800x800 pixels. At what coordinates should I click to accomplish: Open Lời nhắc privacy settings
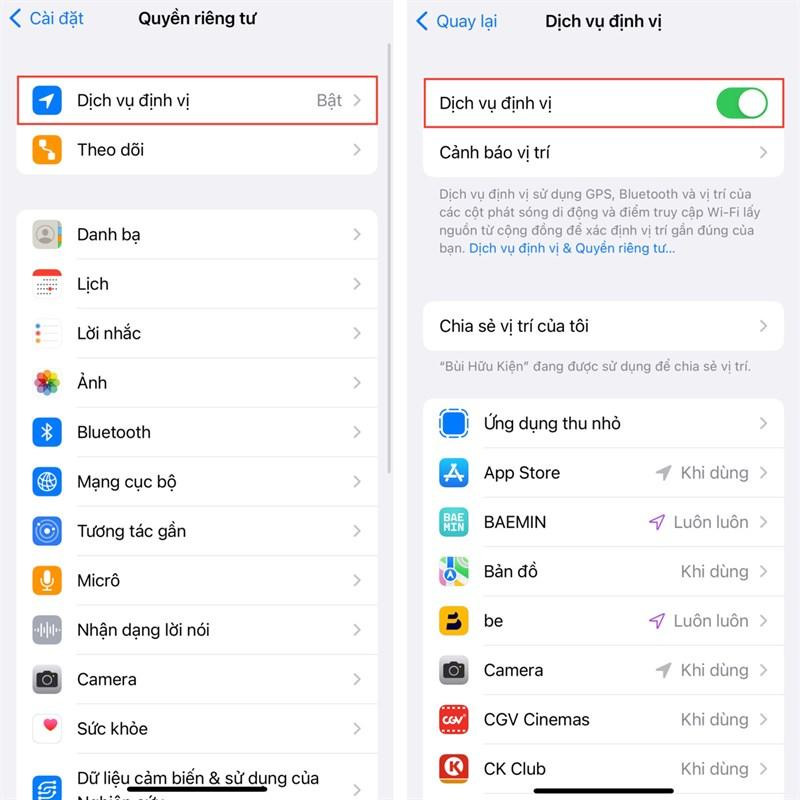pyautogui.click(x=197, y=333)
